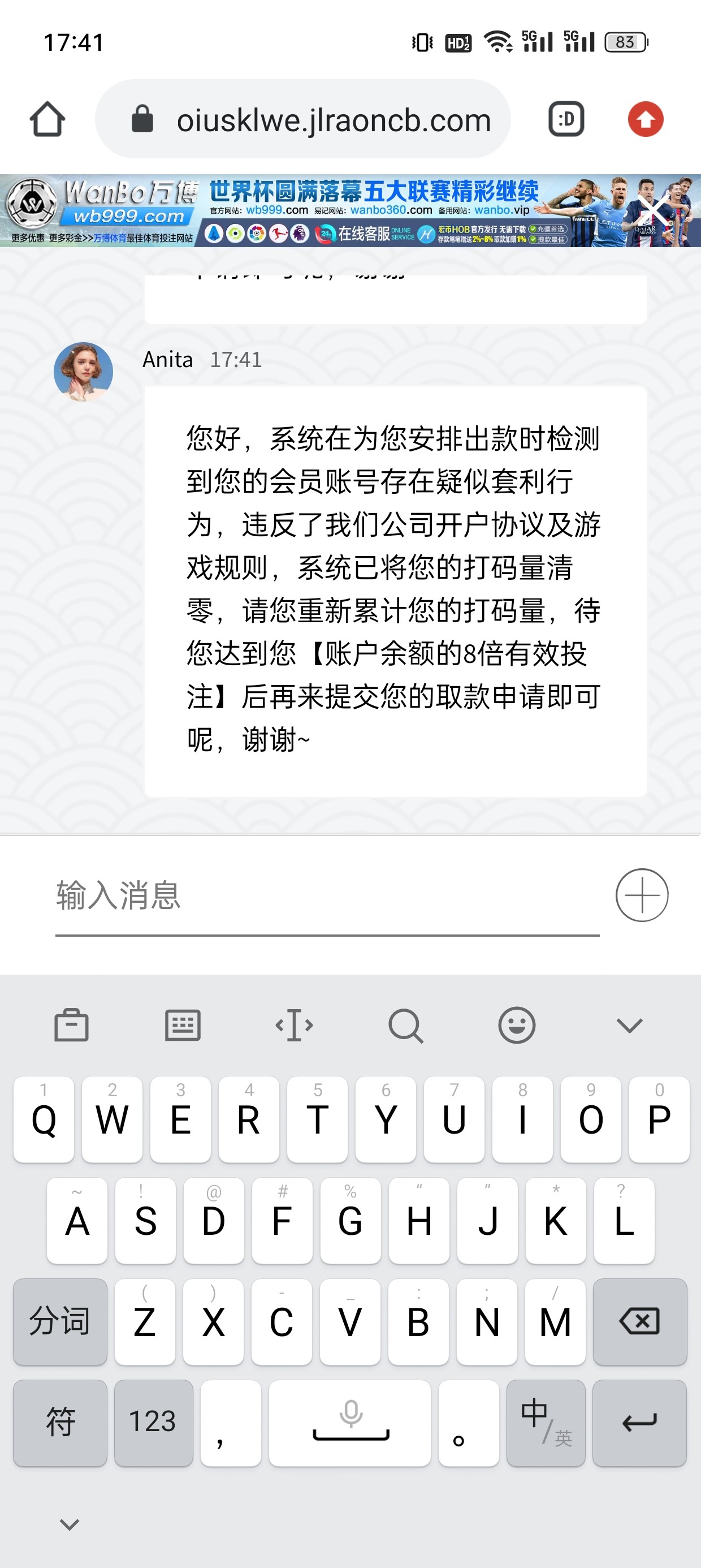Viewport: 701px width, 1568px height.
Task: Switch to the 123 number keyboard
Action: 153,1423
